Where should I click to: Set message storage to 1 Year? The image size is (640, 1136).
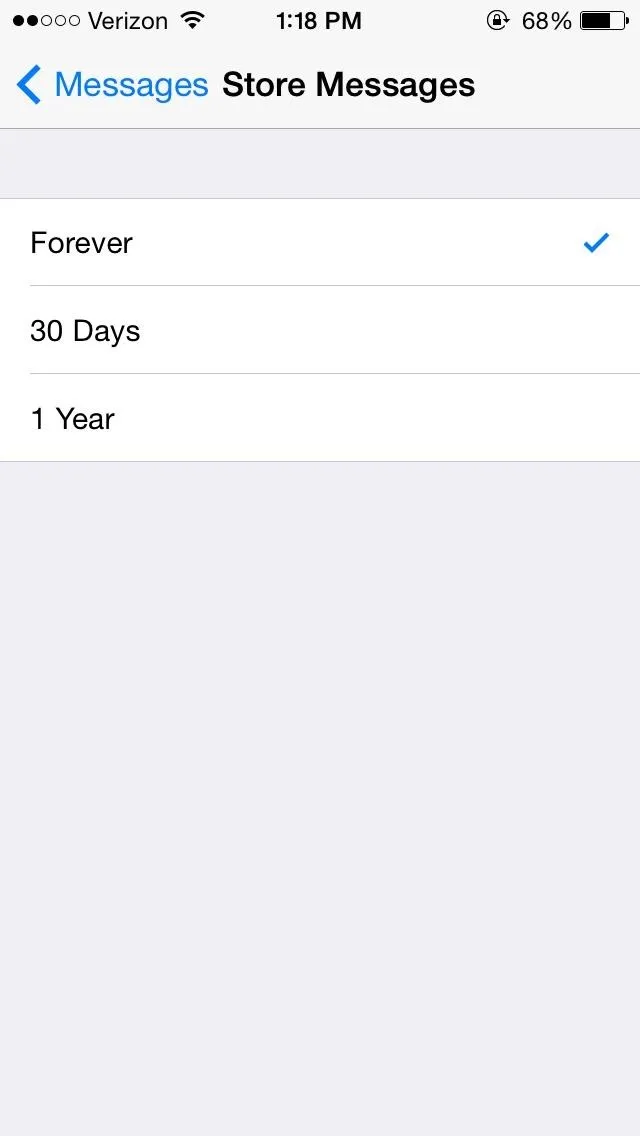click(320, 418)
